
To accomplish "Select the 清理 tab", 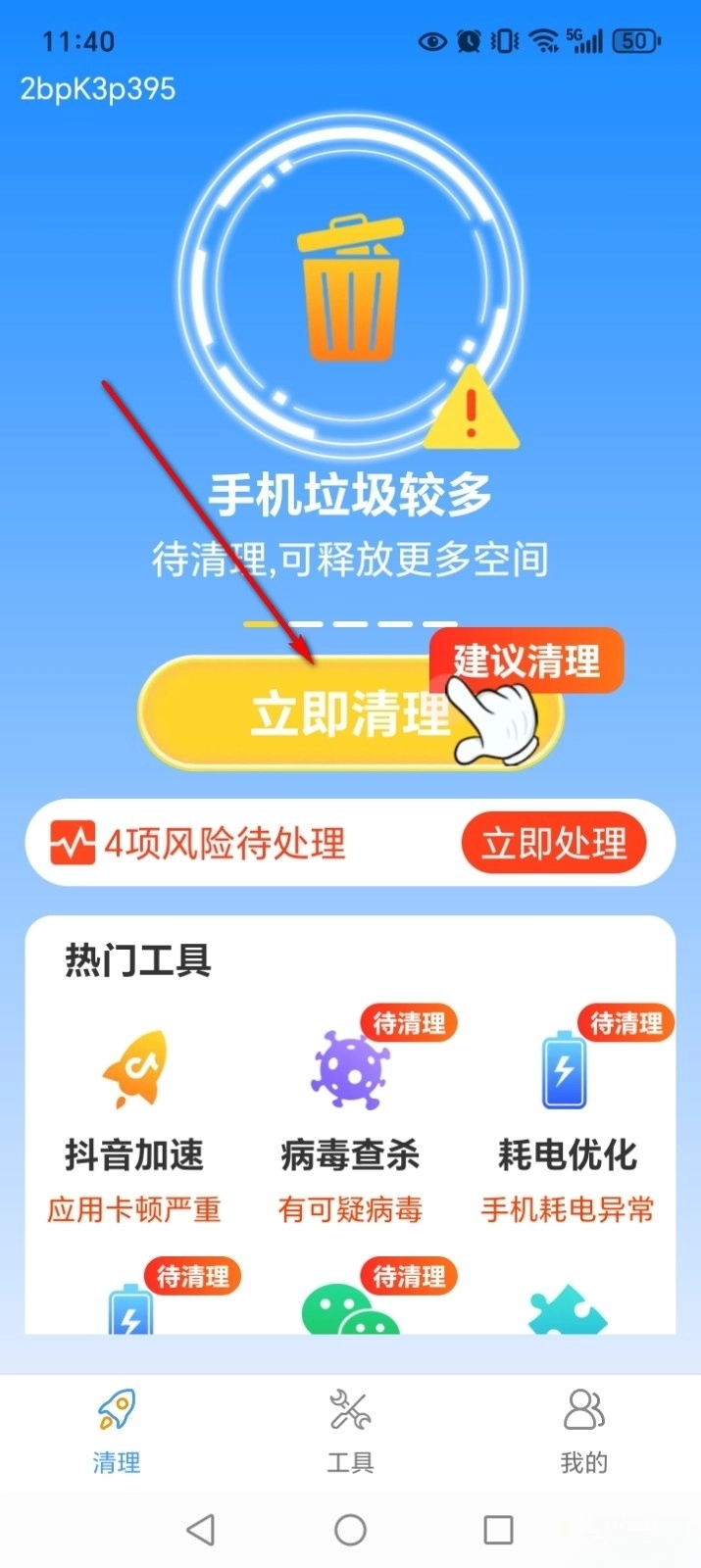I will 117,1432.
